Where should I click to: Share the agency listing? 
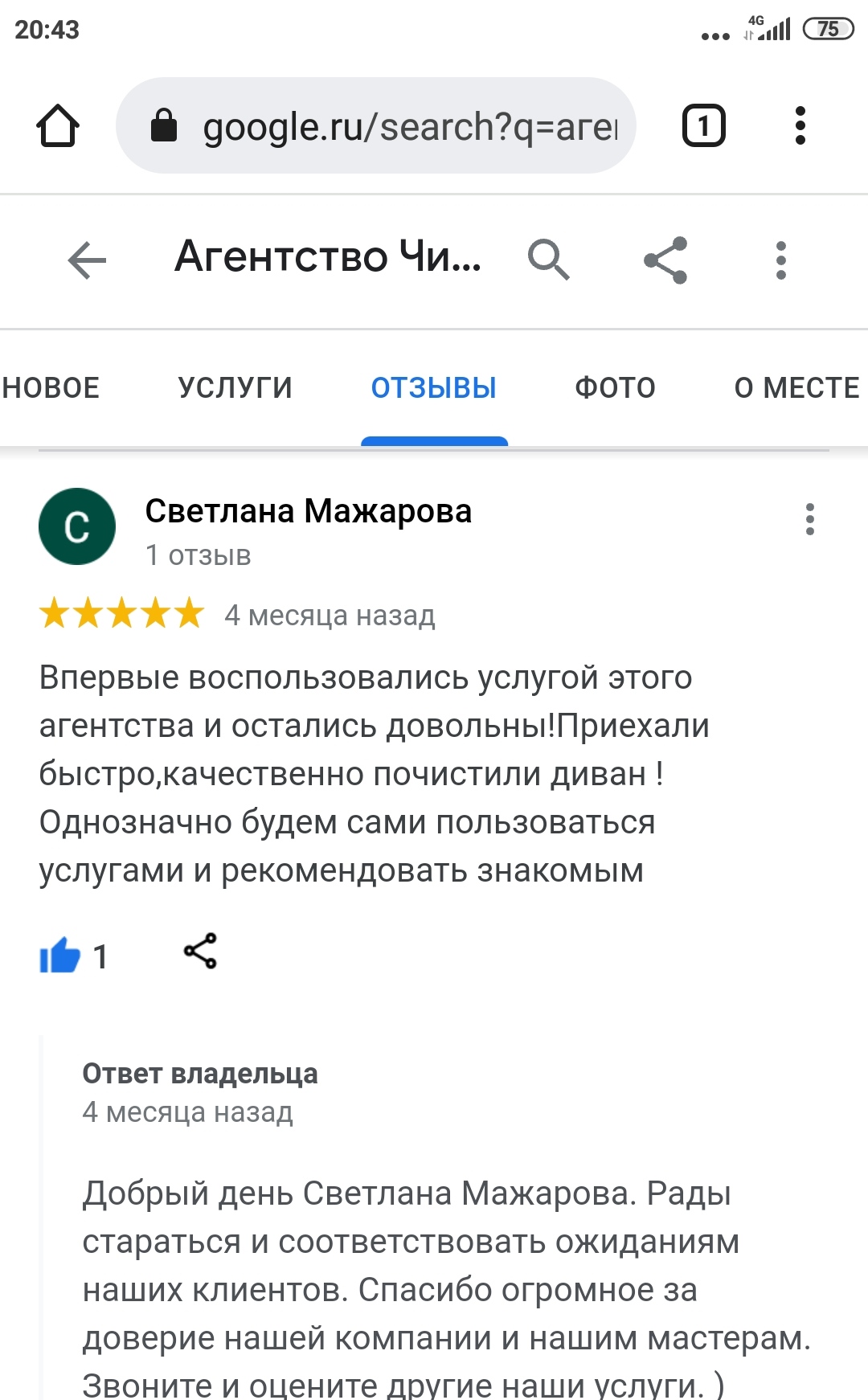pyautogui.click(x=665, y=260)
